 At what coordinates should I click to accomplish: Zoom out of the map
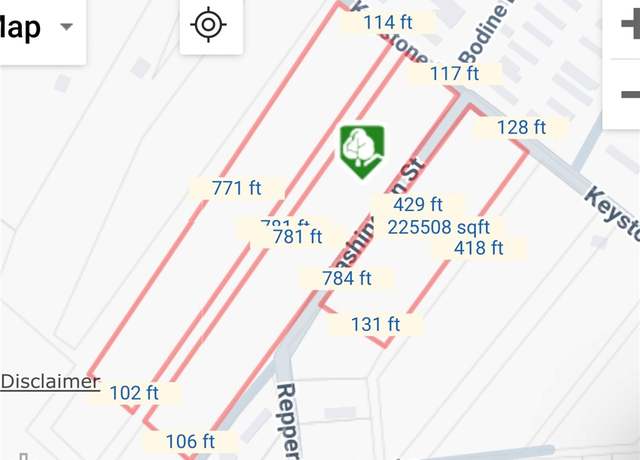point(626,95)
